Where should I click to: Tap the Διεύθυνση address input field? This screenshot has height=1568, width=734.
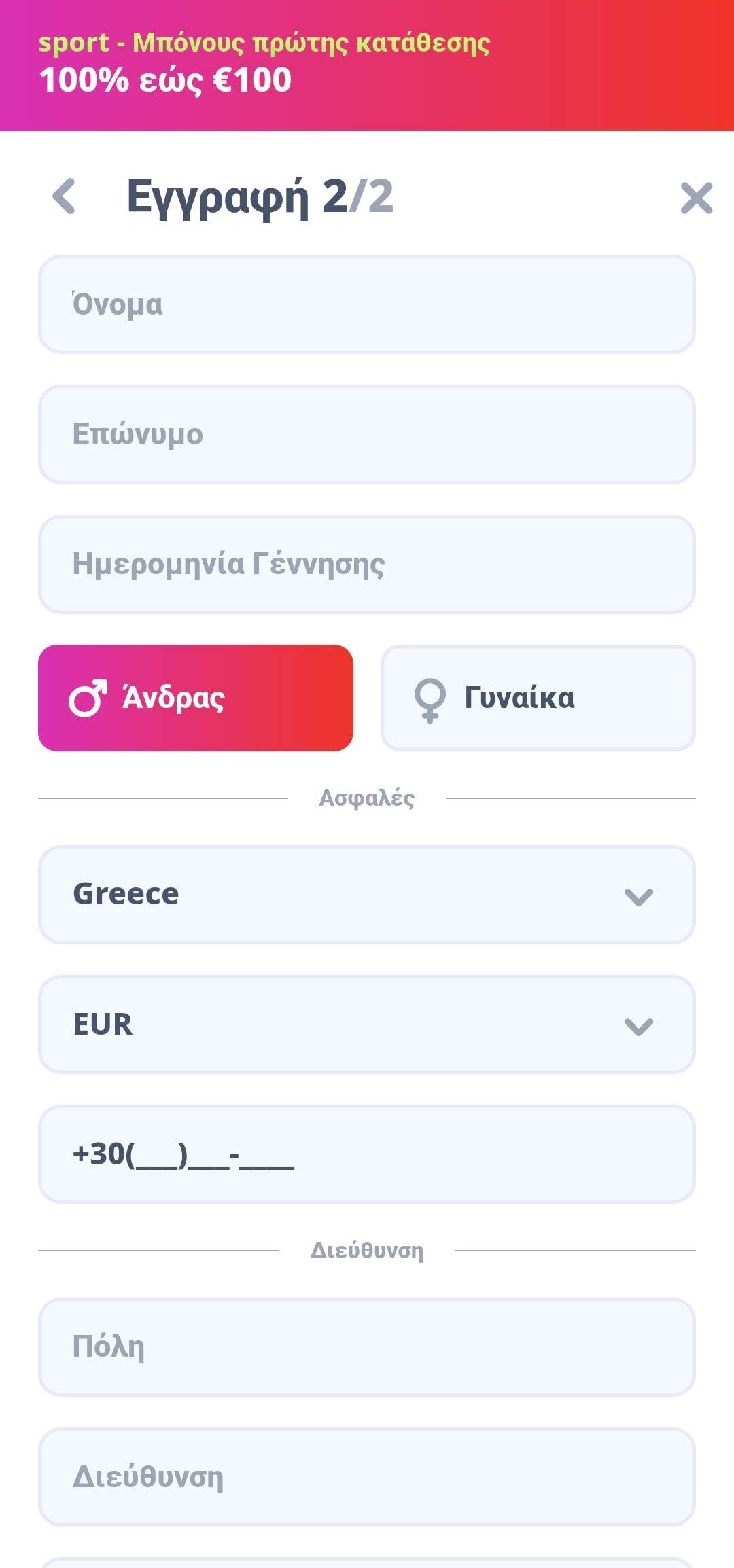click(367, 1476)
